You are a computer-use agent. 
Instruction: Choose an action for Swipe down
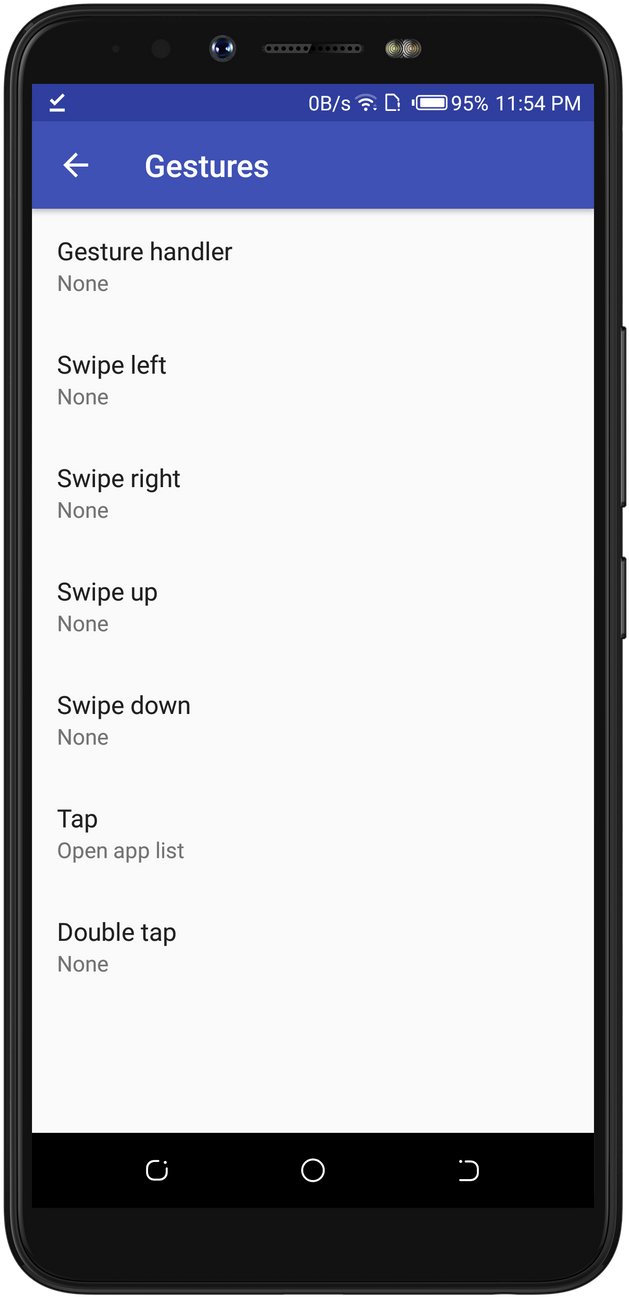tap(313, 720)
